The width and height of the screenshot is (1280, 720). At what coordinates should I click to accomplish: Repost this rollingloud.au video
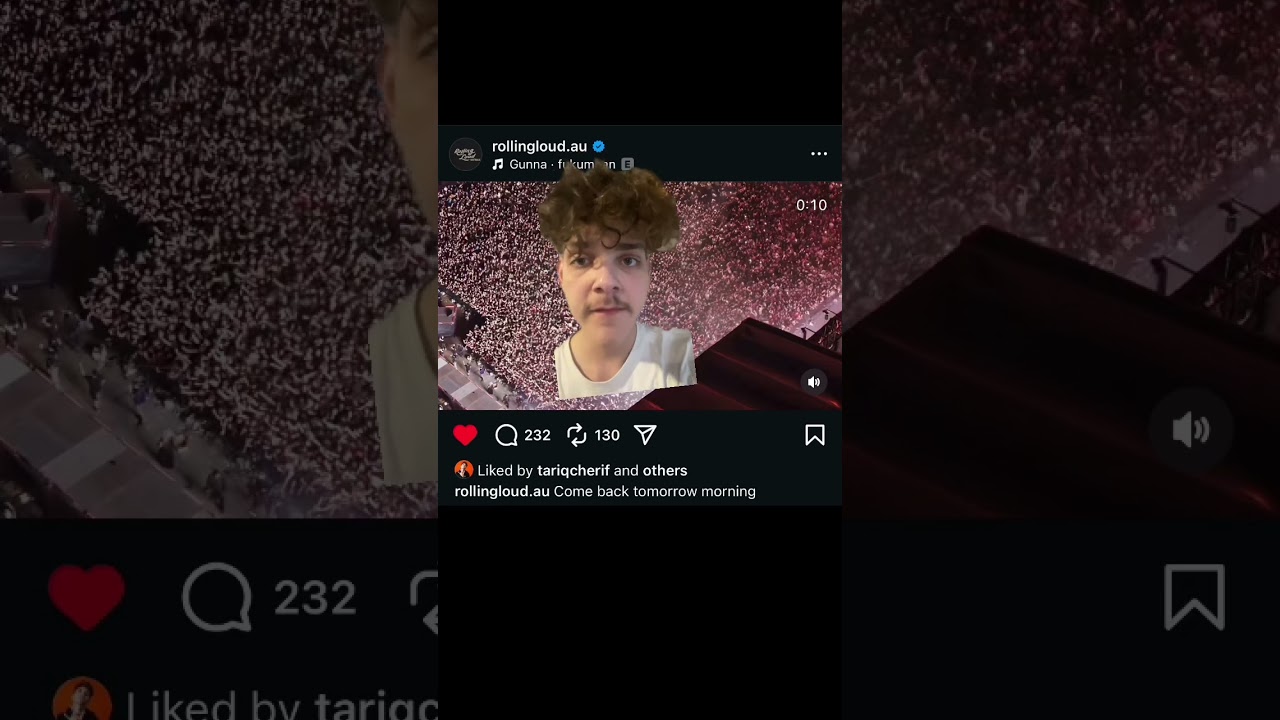(577, 435)
